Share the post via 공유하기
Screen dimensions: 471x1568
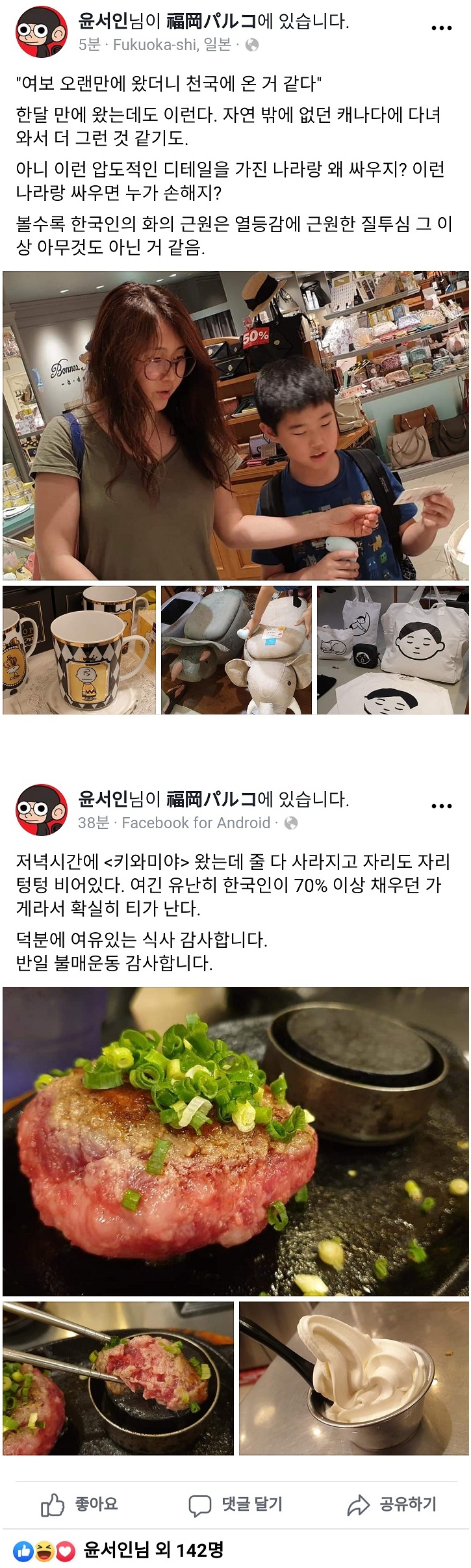[x=392, y=1504]
